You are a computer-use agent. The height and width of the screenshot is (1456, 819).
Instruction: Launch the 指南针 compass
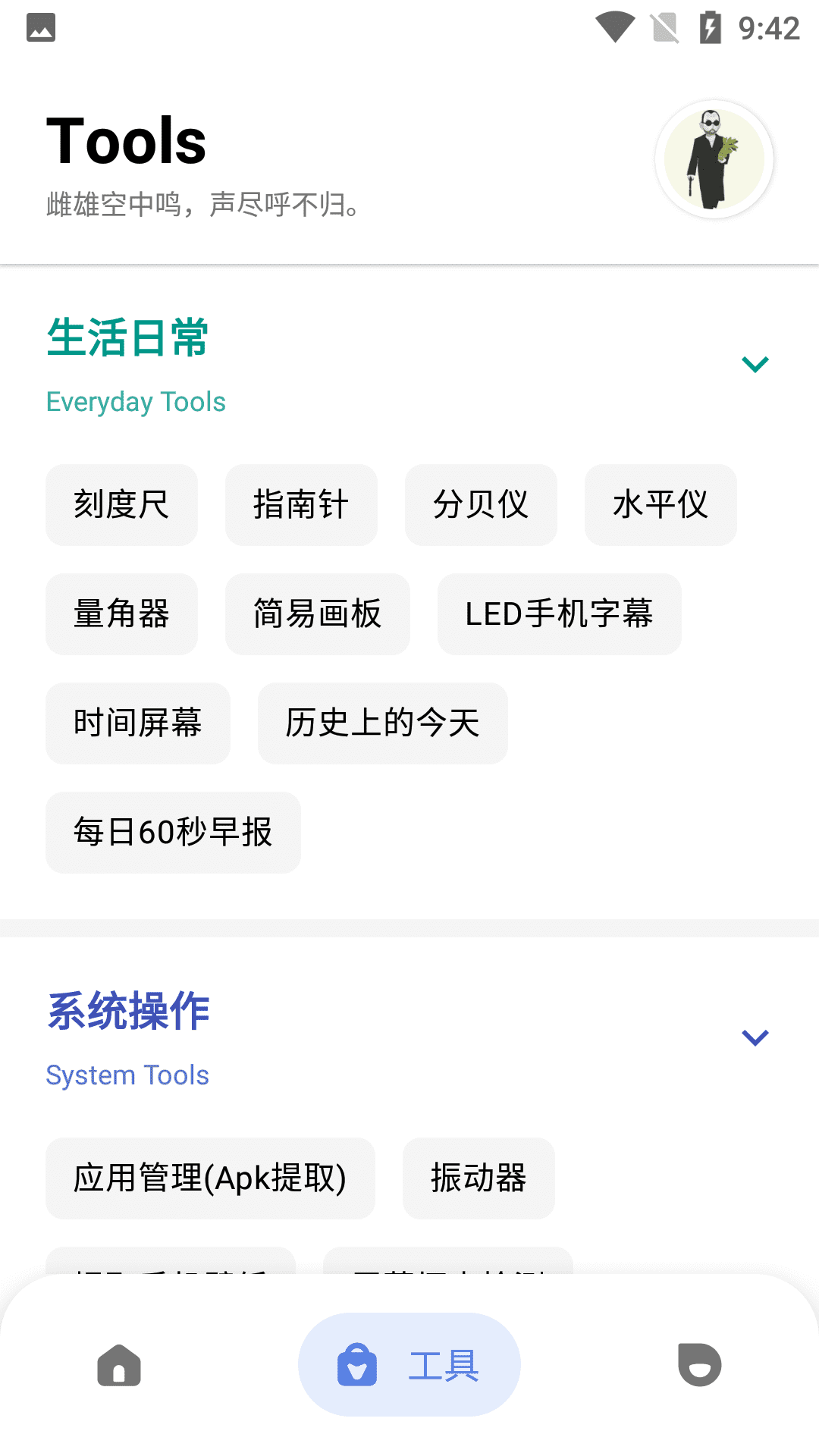tap(301, 505)
